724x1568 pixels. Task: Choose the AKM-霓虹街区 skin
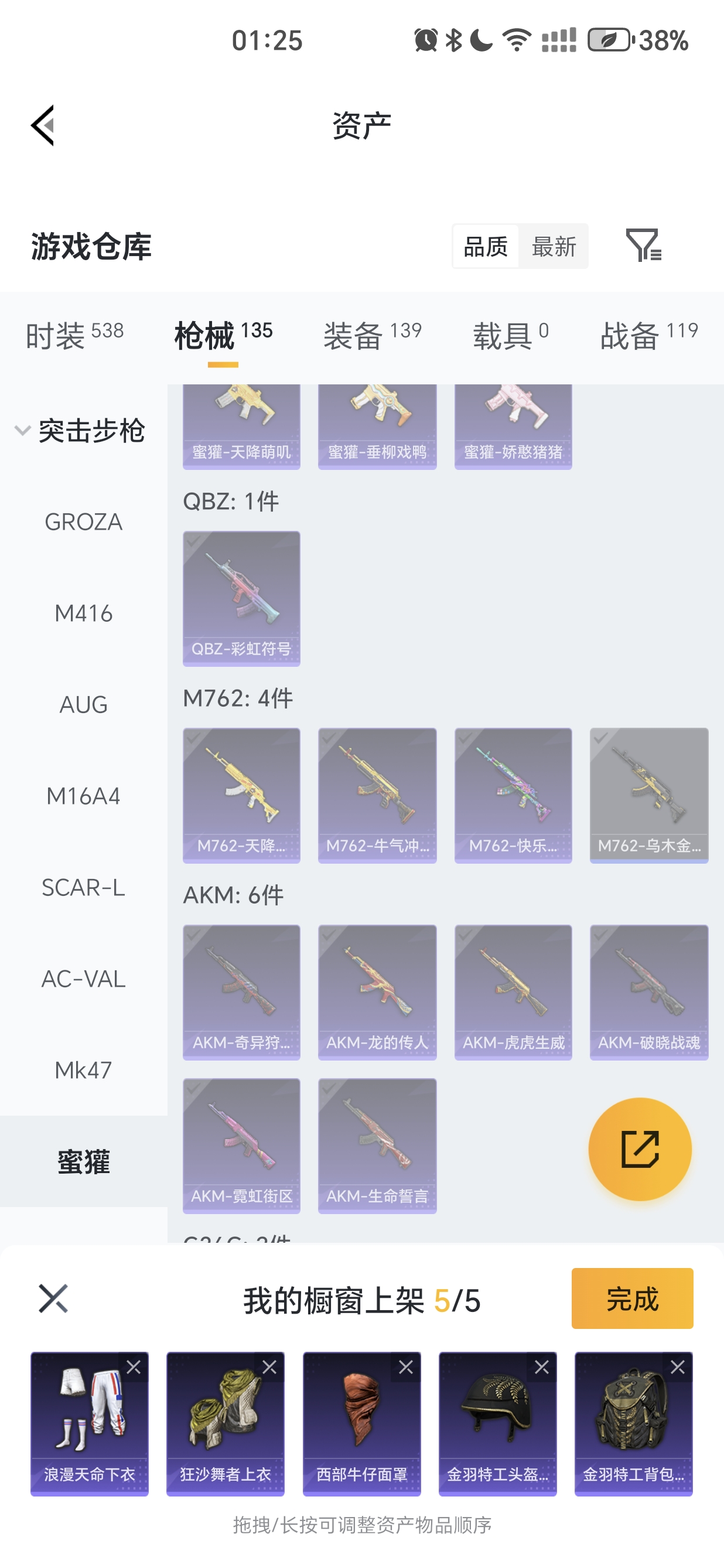(x=241, y=1146)
